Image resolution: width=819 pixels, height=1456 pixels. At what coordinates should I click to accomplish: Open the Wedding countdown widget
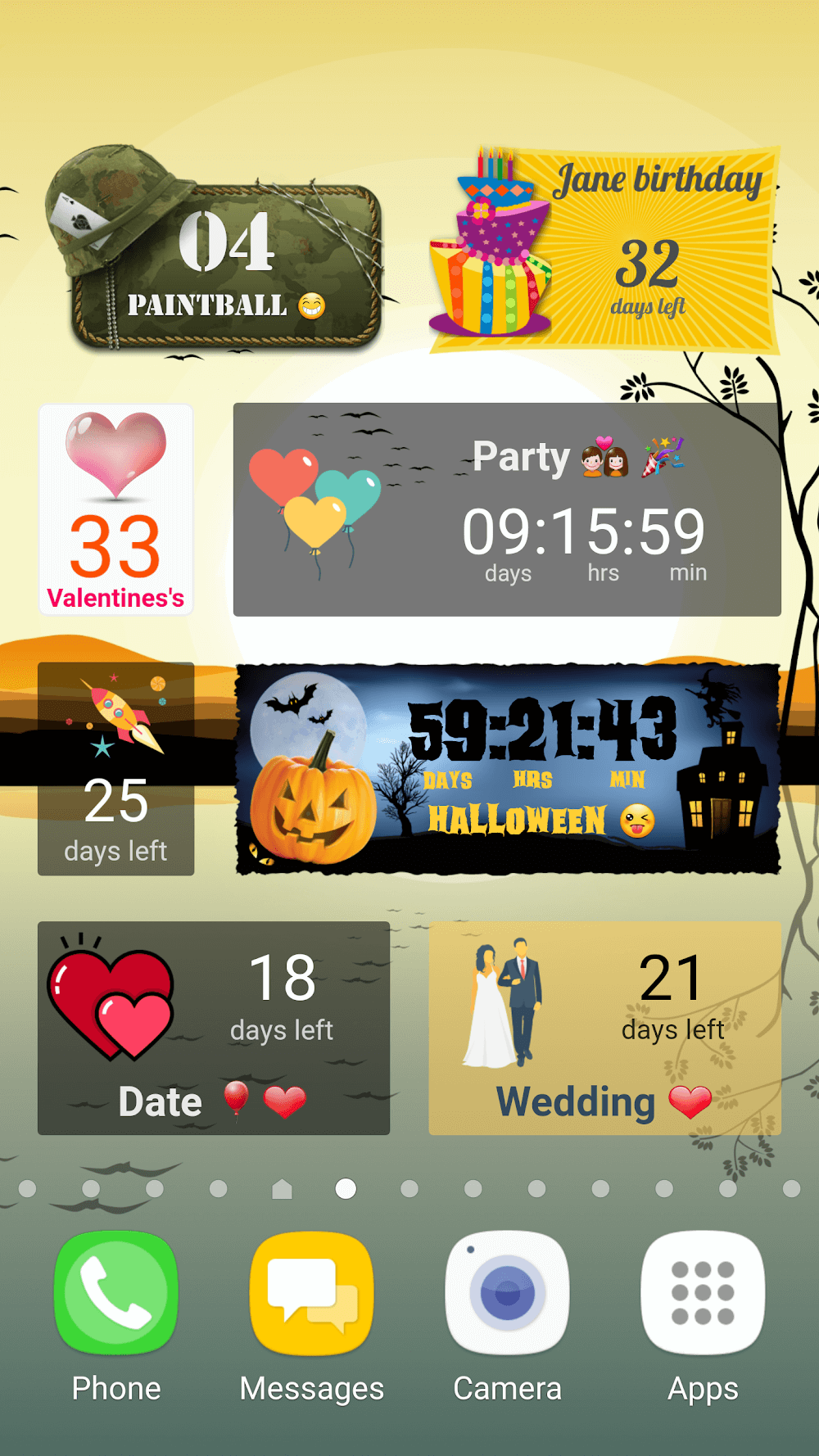point(604,1028)
